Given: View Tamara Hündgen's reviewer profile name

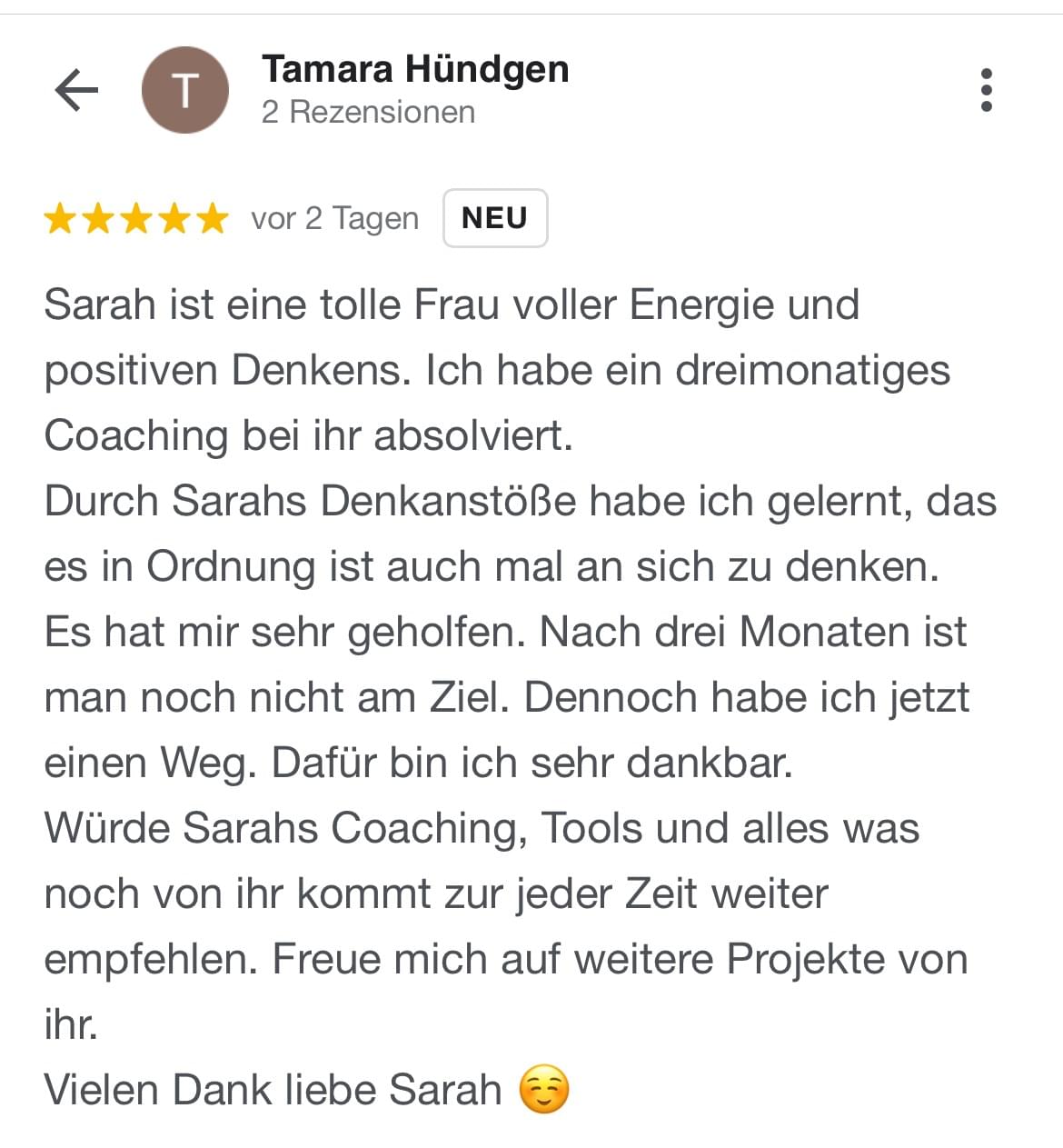Looking at the screenshot, I should point(415,69).
